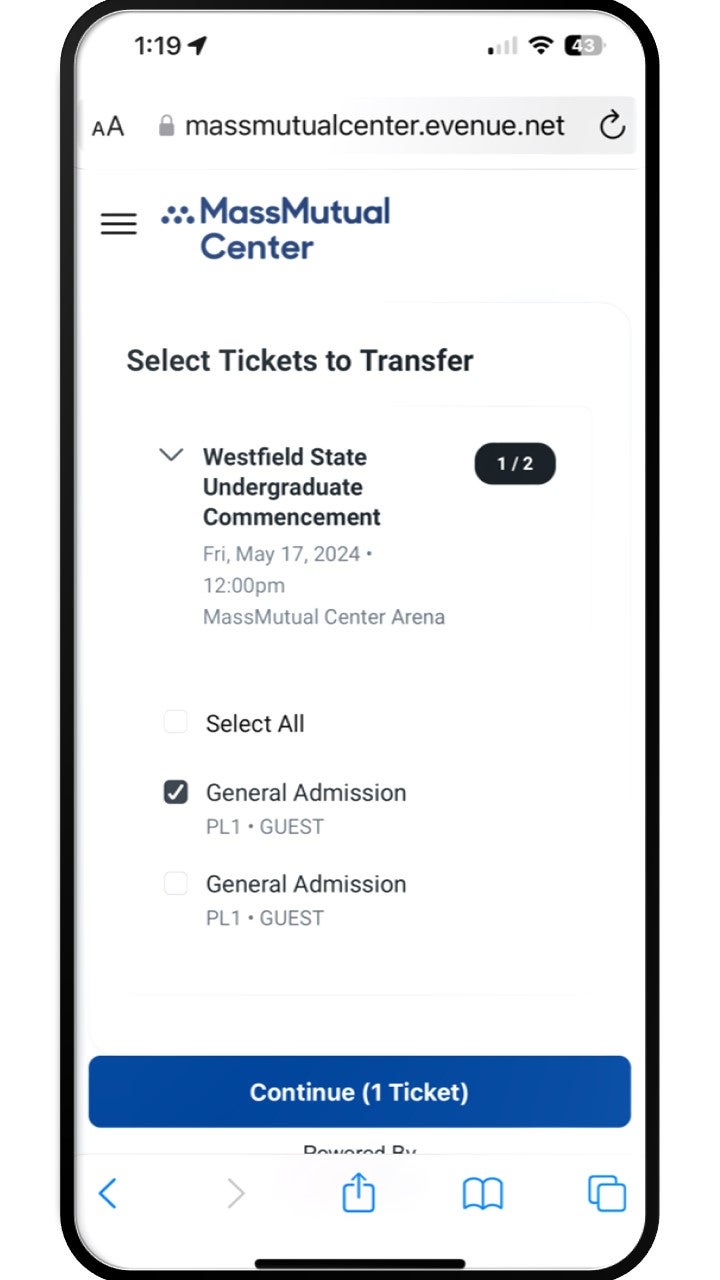This screenshot has height=1280, width=720.
Task: Tap the battery level indicator
Action: (x=584, y=46)
